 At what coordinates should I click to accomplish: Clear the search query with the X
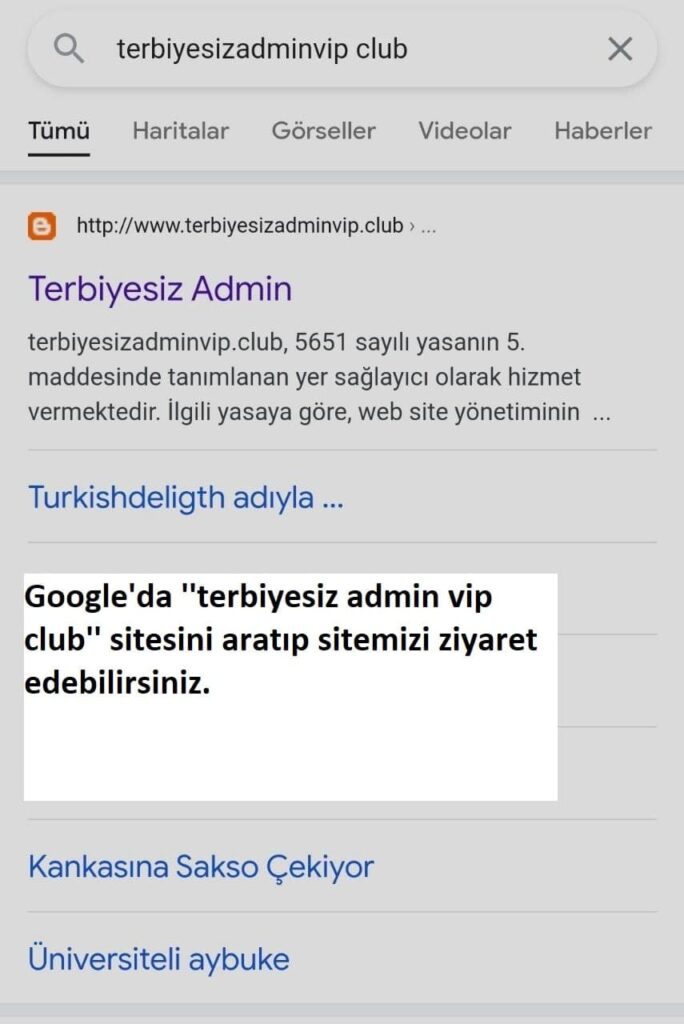[x=620, y=49]
